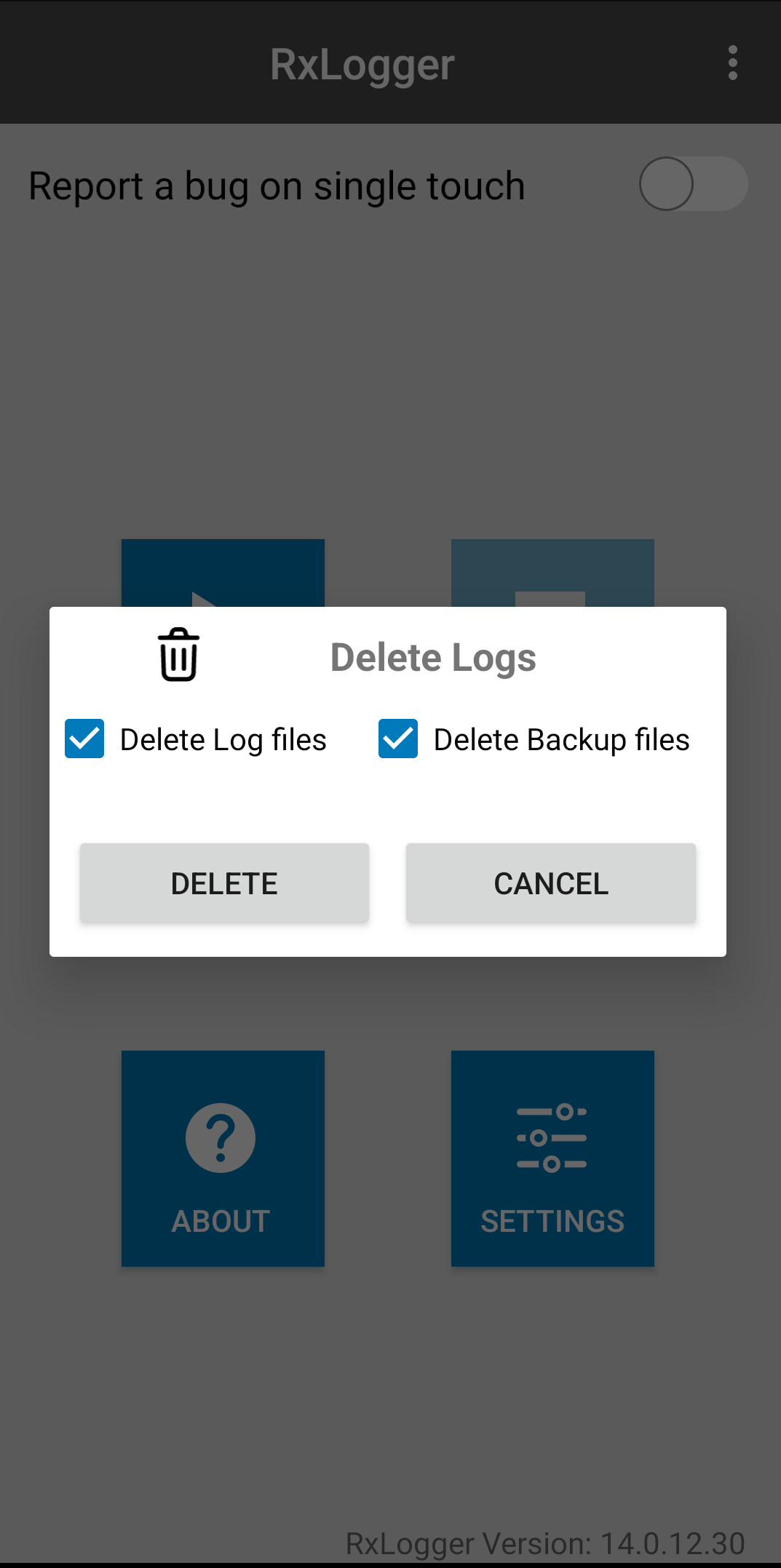This screenshot has height=1568, width=781.
Task: Dismiss the dialog with the CANCEL button
Action: coord(551,883)
